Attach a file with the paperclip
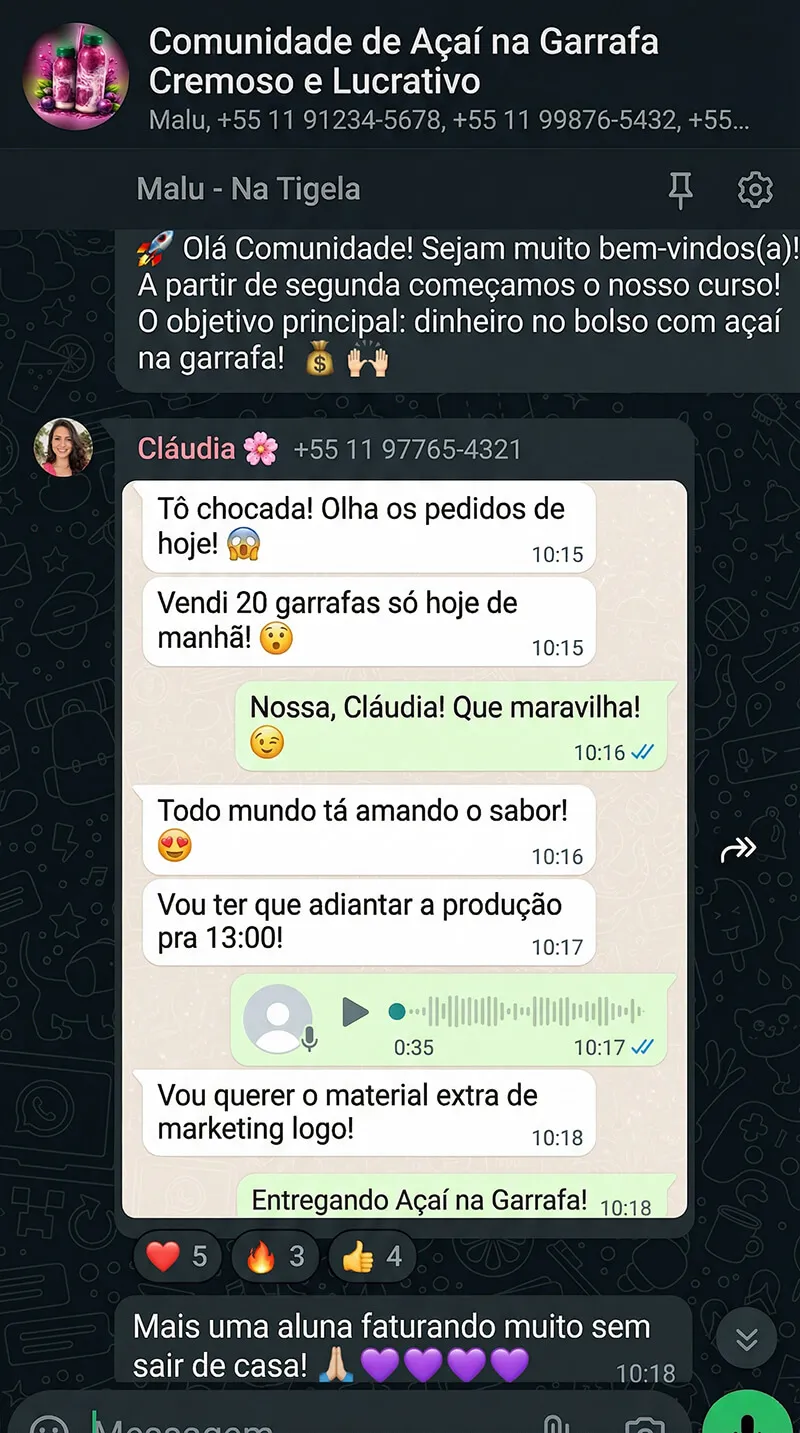The height and width of the screenshot is (1433, 800). coord(552,1424)
